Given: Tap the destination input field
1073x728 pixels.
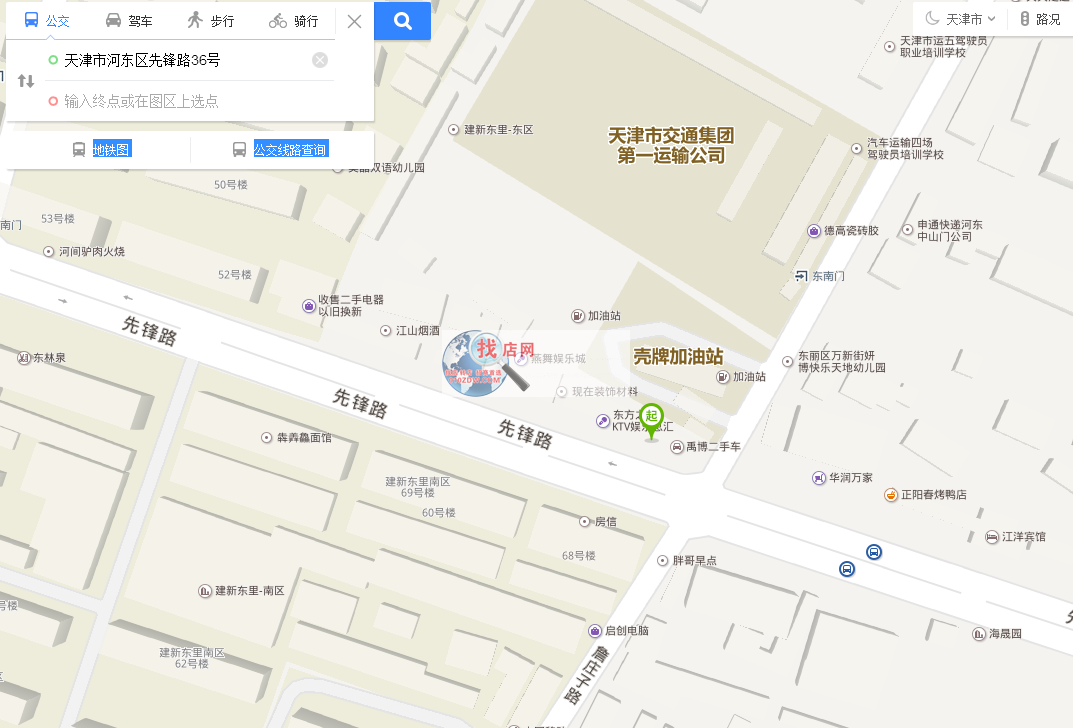Looking at the screenshot, I should tap(180, 101).
